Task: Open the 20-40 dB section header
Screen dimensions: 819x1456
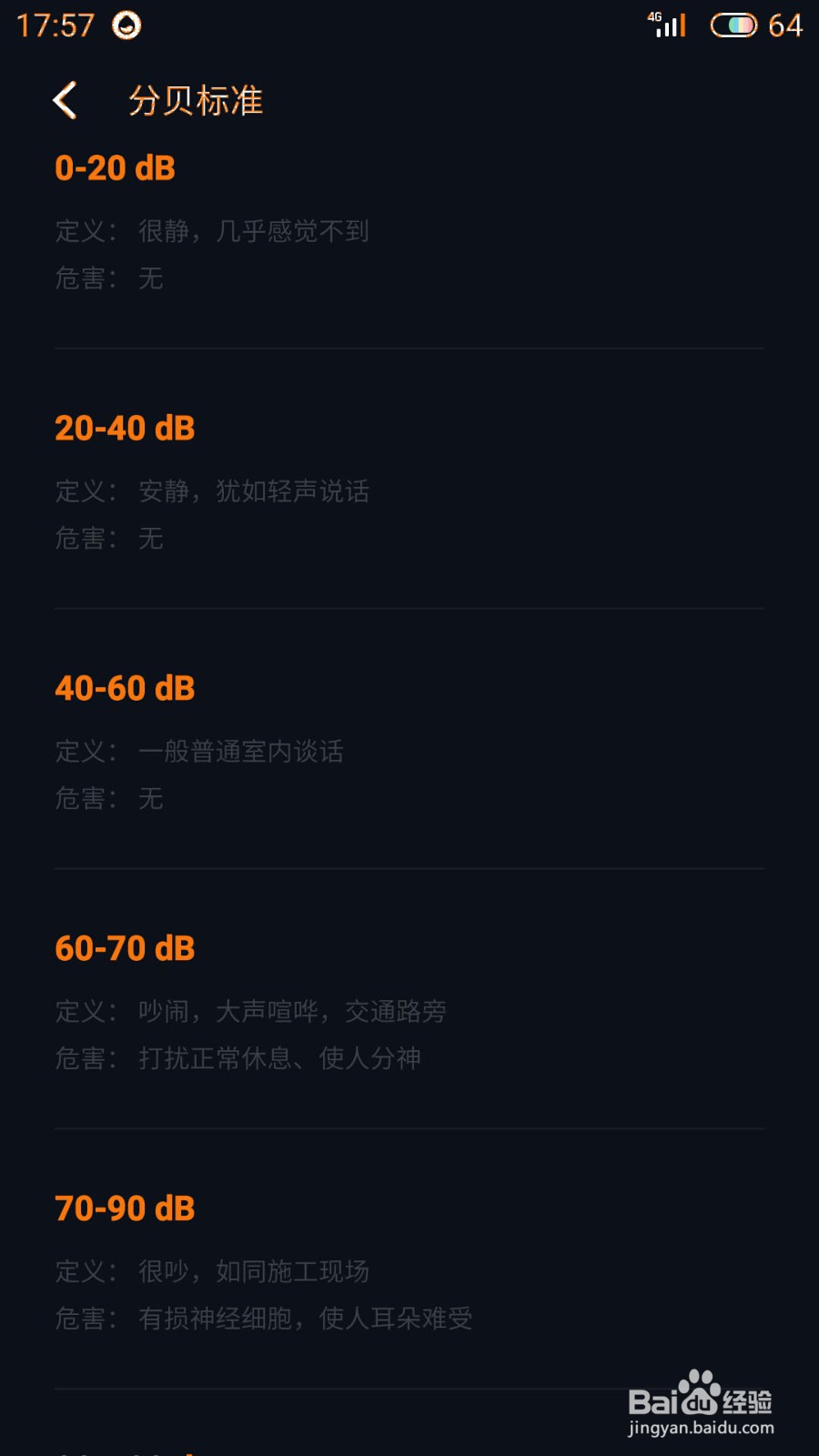Action: tap(125, 428)
